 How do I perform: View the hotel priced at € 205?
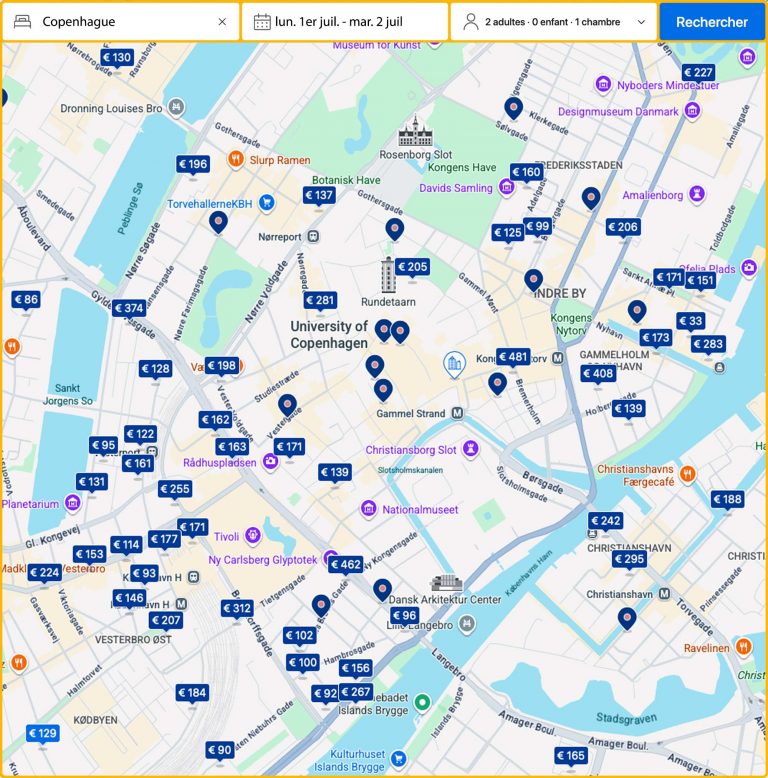tap(412, 267)
